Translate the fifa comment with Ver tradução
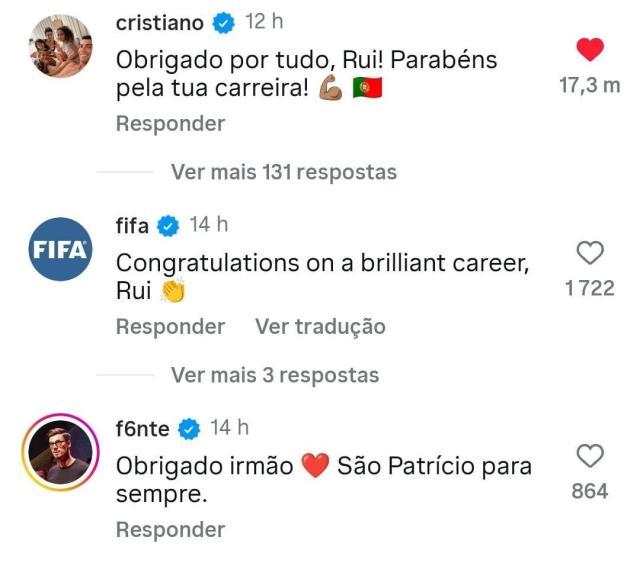The image size is (640, 566). tap(320, 327)
